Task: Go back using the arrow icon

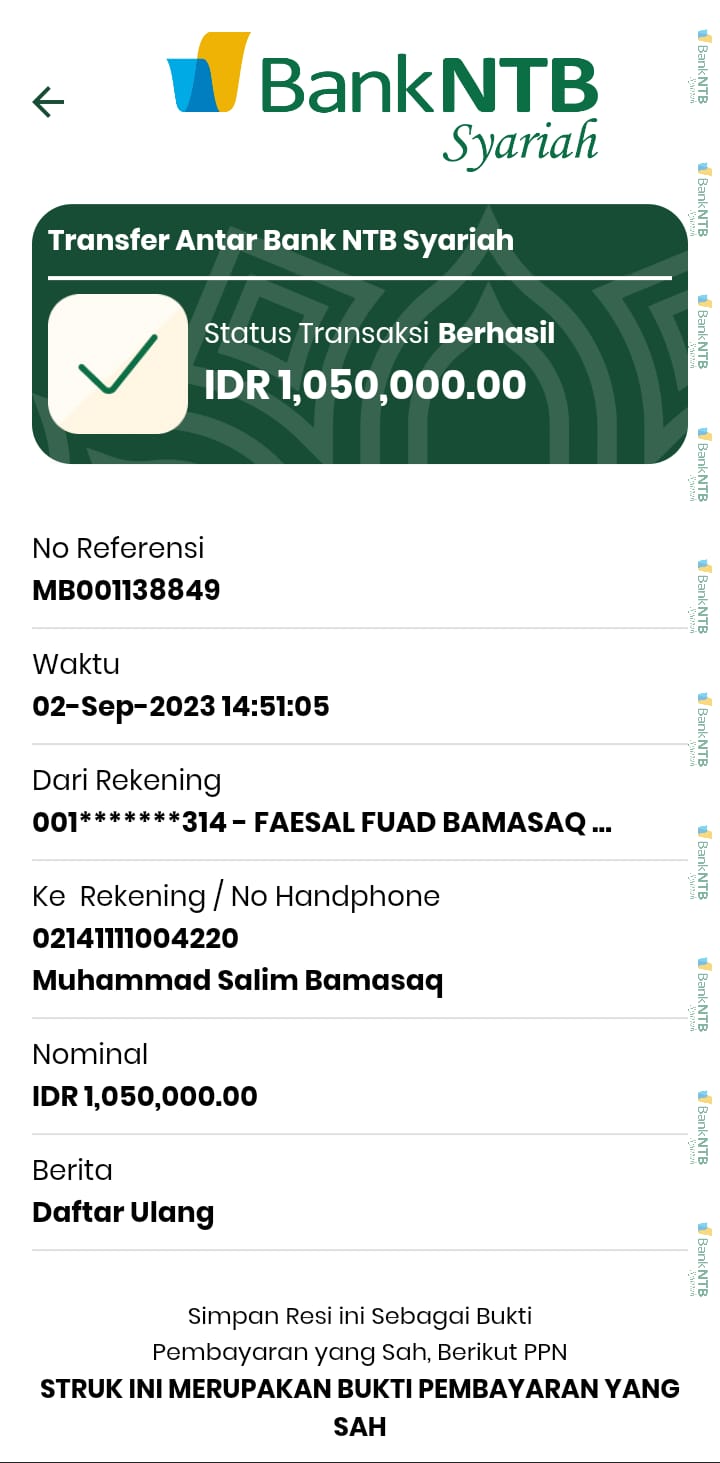Action: tap(48, 101)
